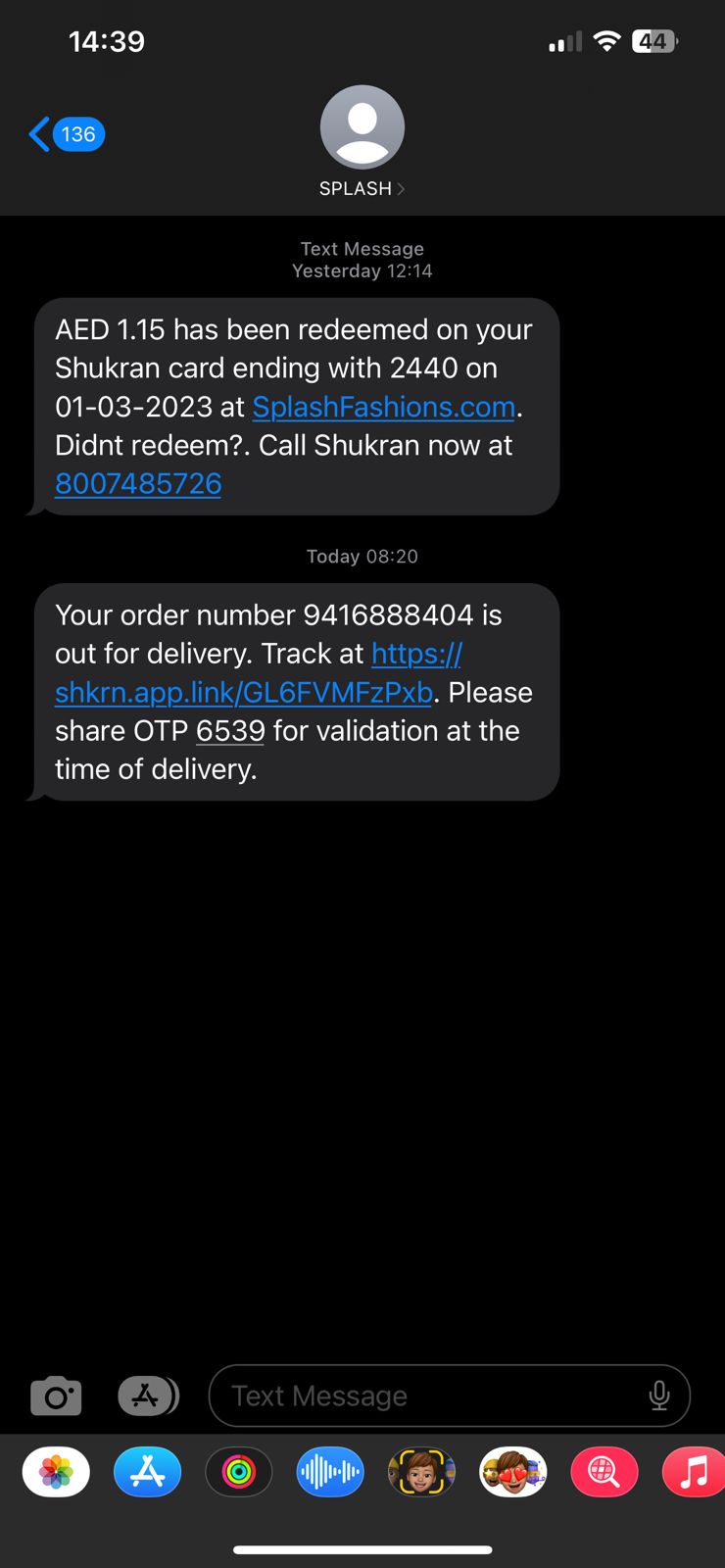The height and width of the screenshot is (1568, 725).
Task: Record an audio message with waveform icon
Action: [330, 1472]
